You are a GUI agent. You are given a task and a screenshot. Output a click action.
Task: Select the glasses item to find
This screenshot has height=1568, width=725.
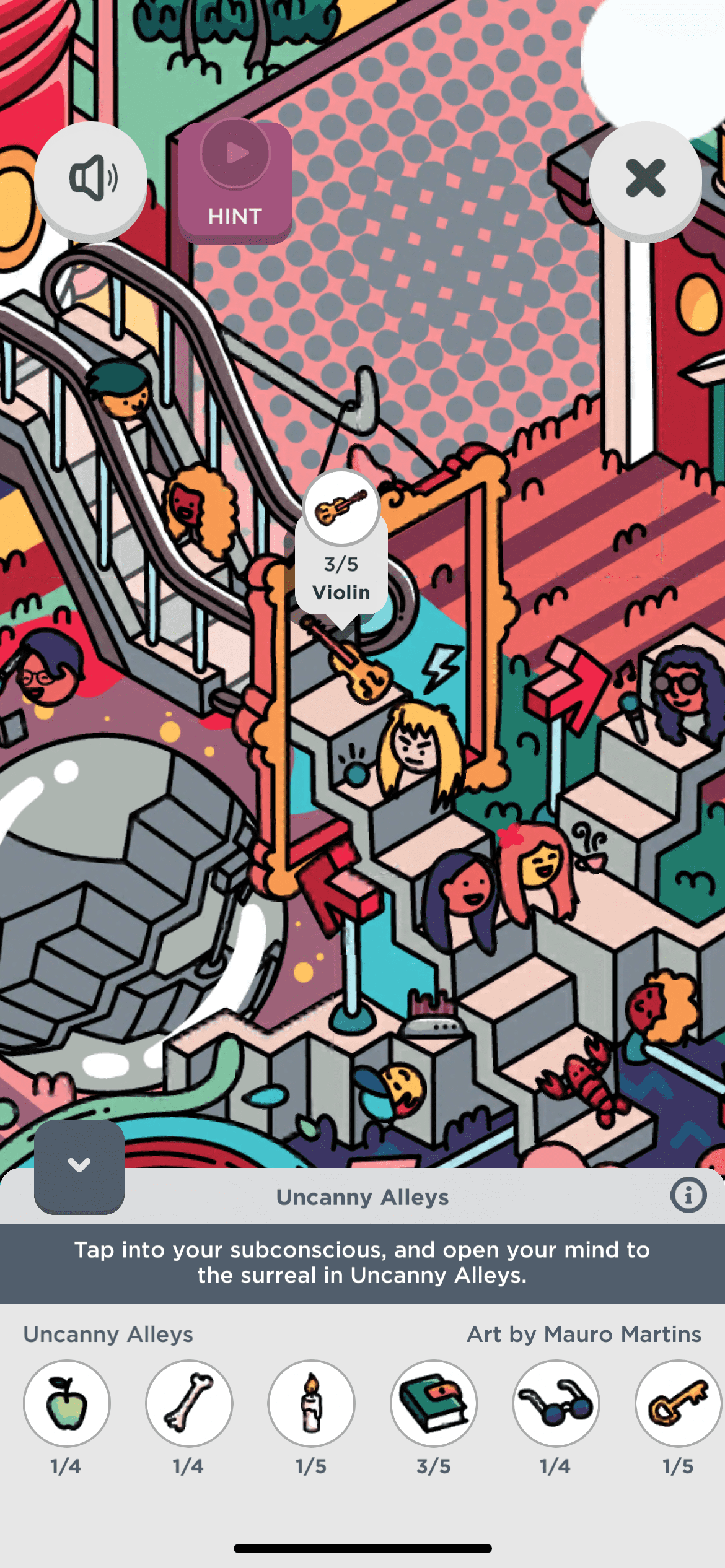[x=556, y=1403]
